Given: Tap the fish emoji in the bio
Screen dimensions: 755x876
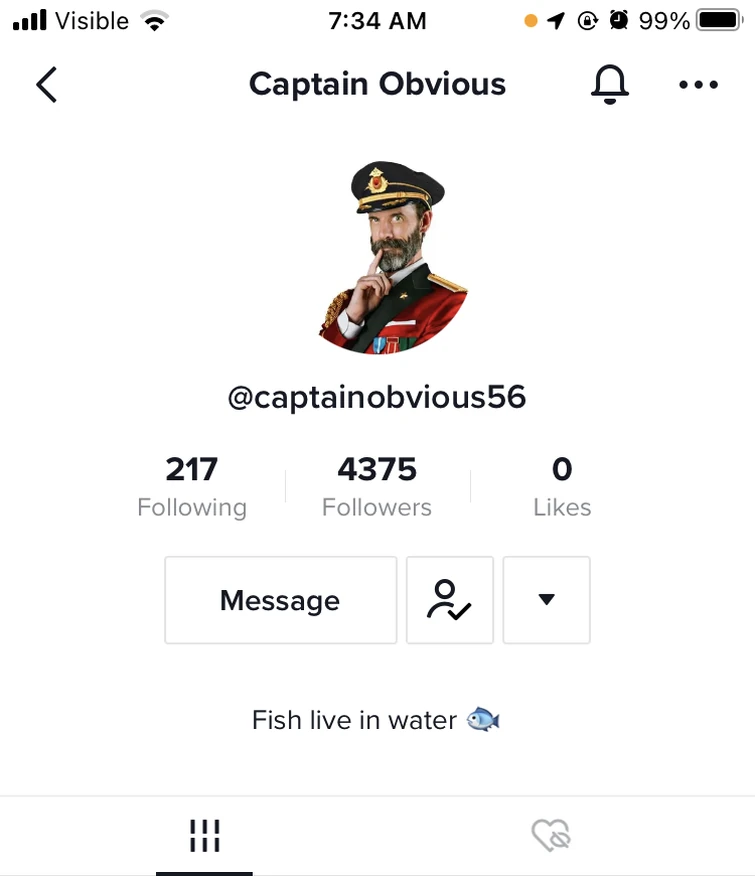Looking at the screenshot, I should (x=484, y=719).
